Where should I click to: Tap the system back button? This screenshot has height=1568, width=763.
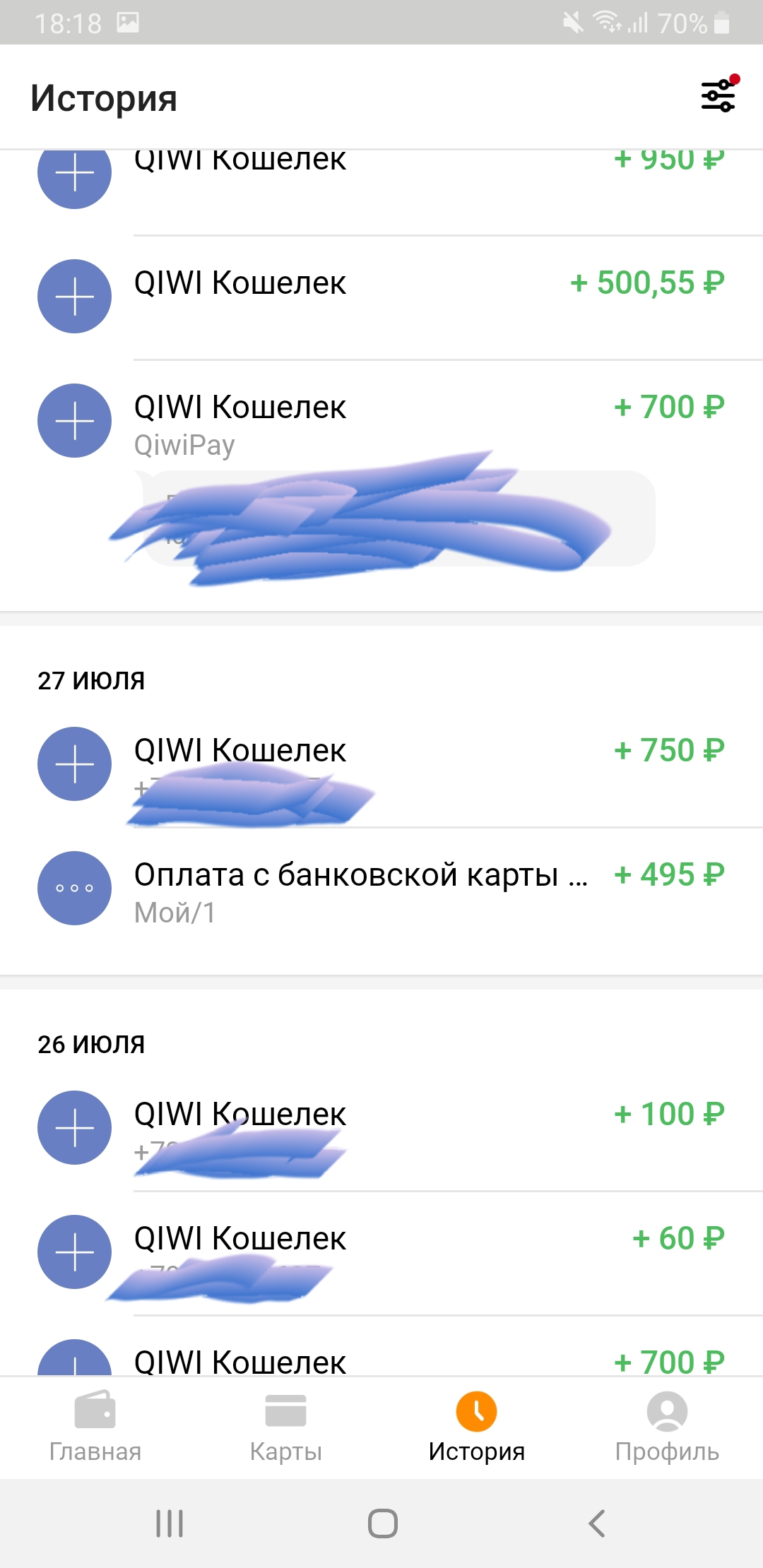[x=597, y=1524]
